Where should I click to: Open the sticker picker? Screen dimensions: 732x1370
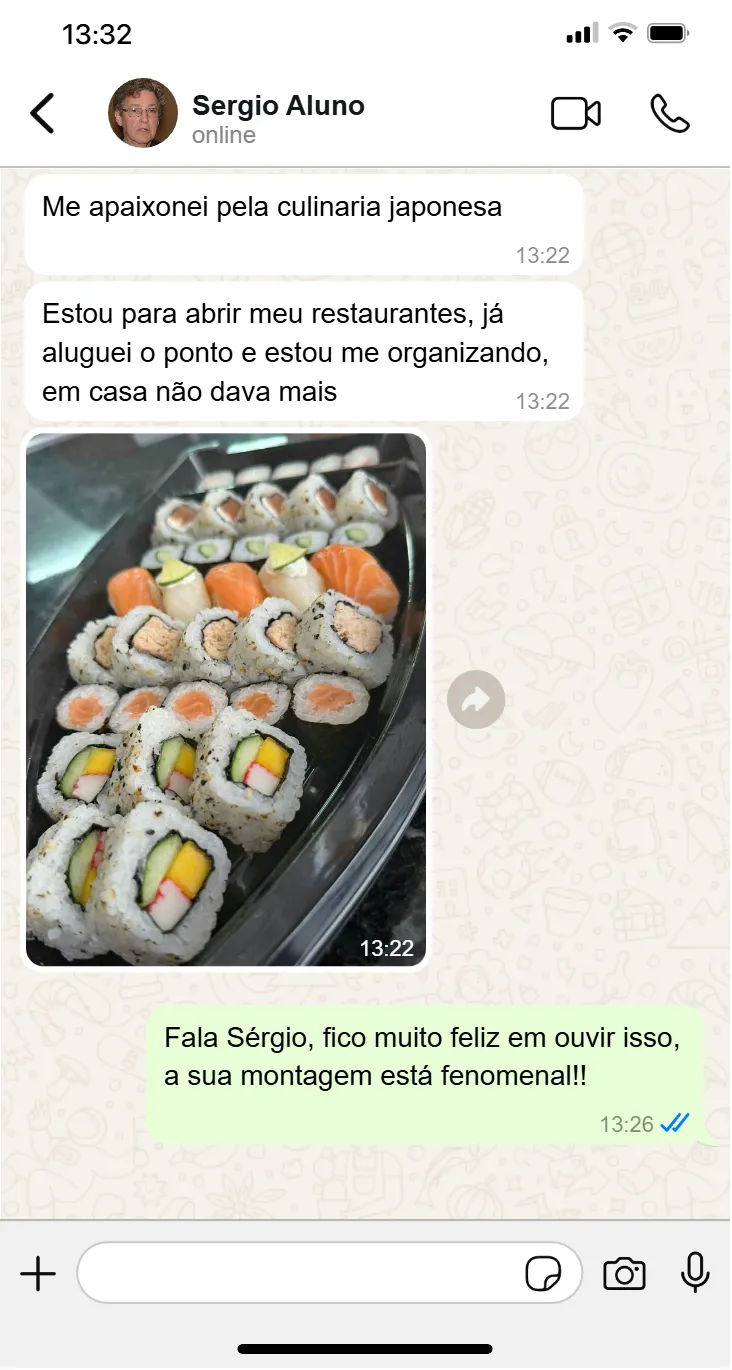click(543, 1274)
